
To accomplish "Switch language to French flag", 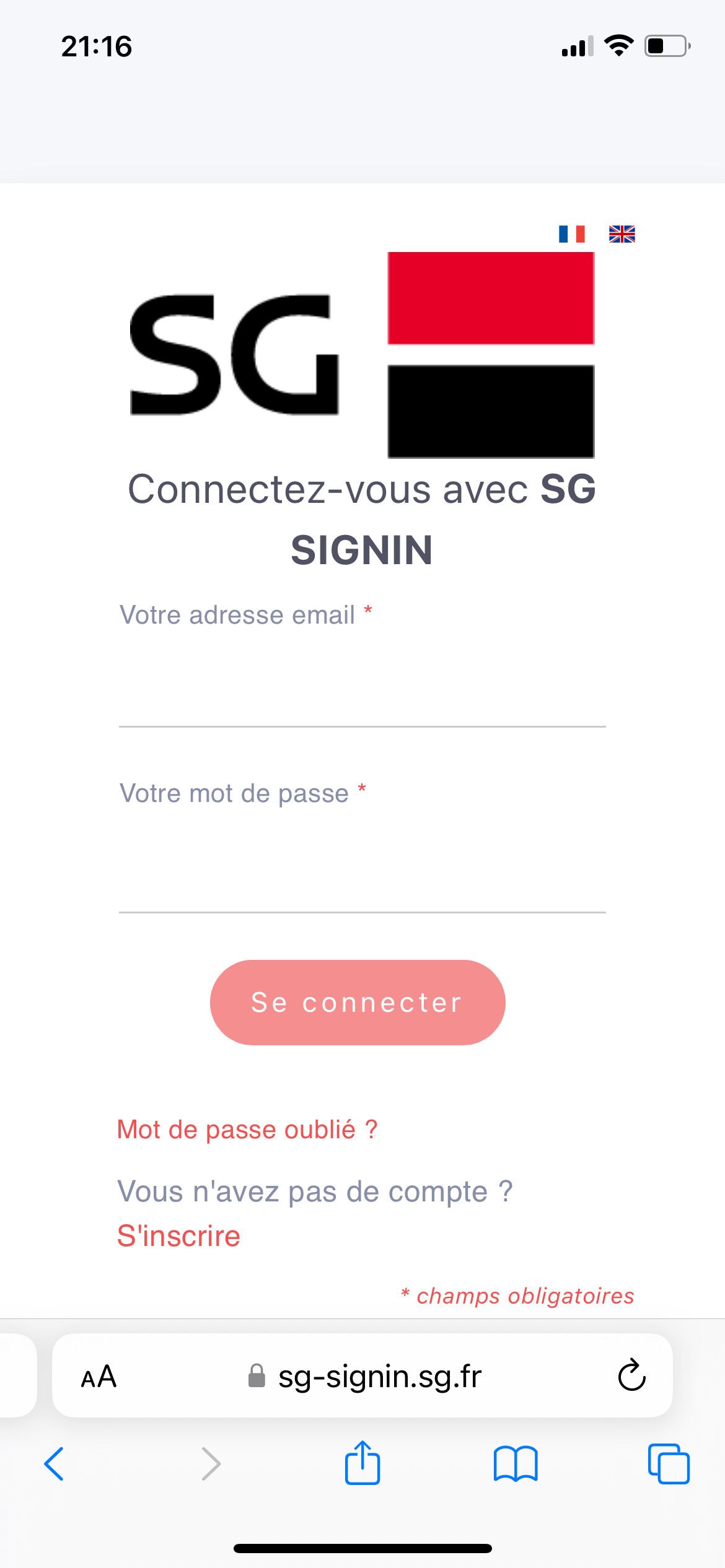I will (571, 234).
